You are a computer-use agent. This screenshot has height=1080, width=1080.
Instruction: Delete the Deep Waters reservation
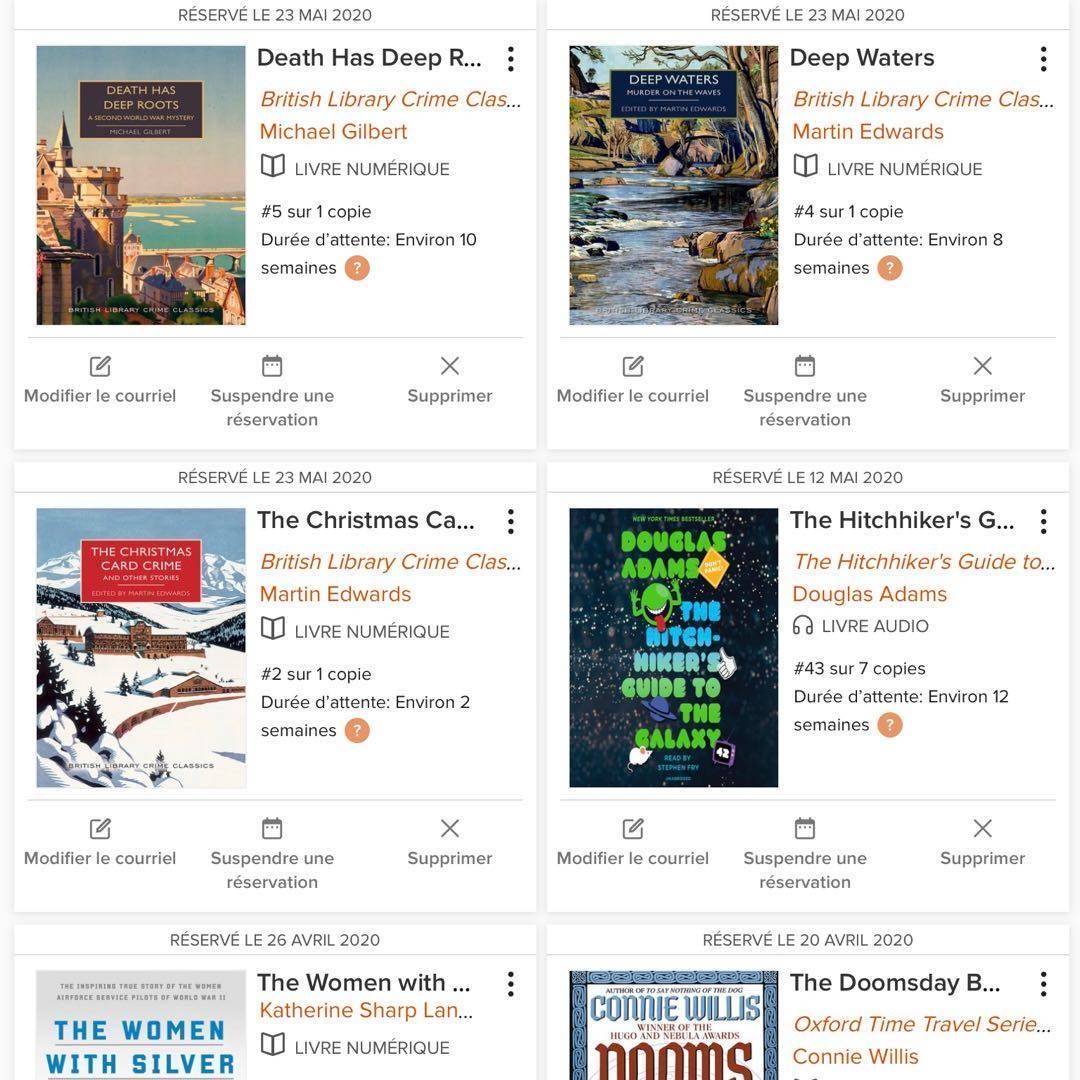click(x=983, y=381)
